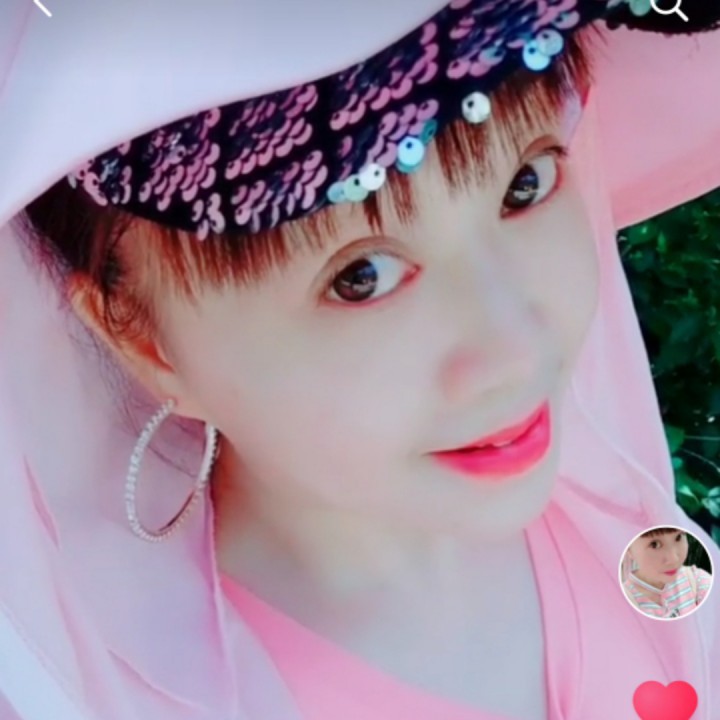Open the creator's round profile avatar

tap(666, 573)
